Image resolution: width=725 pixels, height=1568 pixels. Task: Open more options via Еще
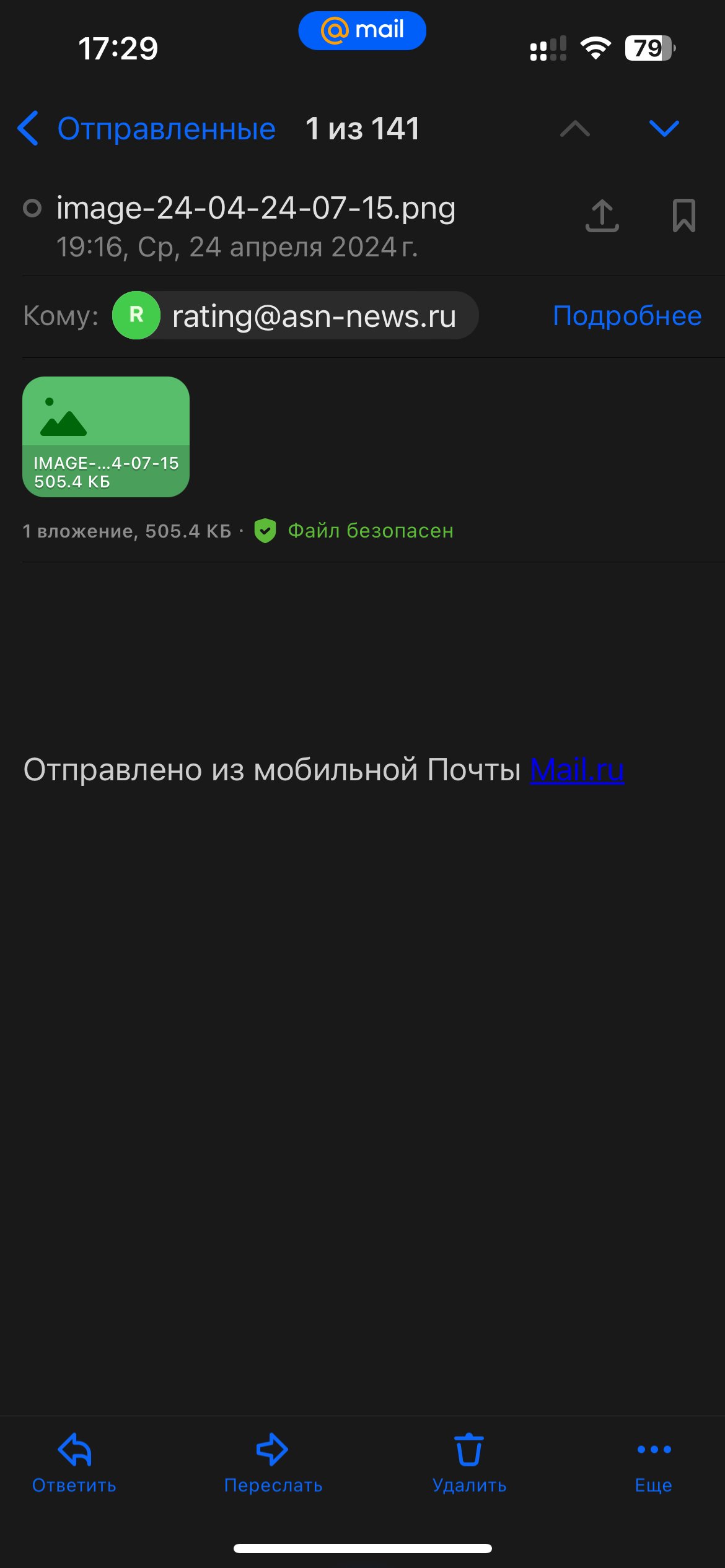[654, 1463]
